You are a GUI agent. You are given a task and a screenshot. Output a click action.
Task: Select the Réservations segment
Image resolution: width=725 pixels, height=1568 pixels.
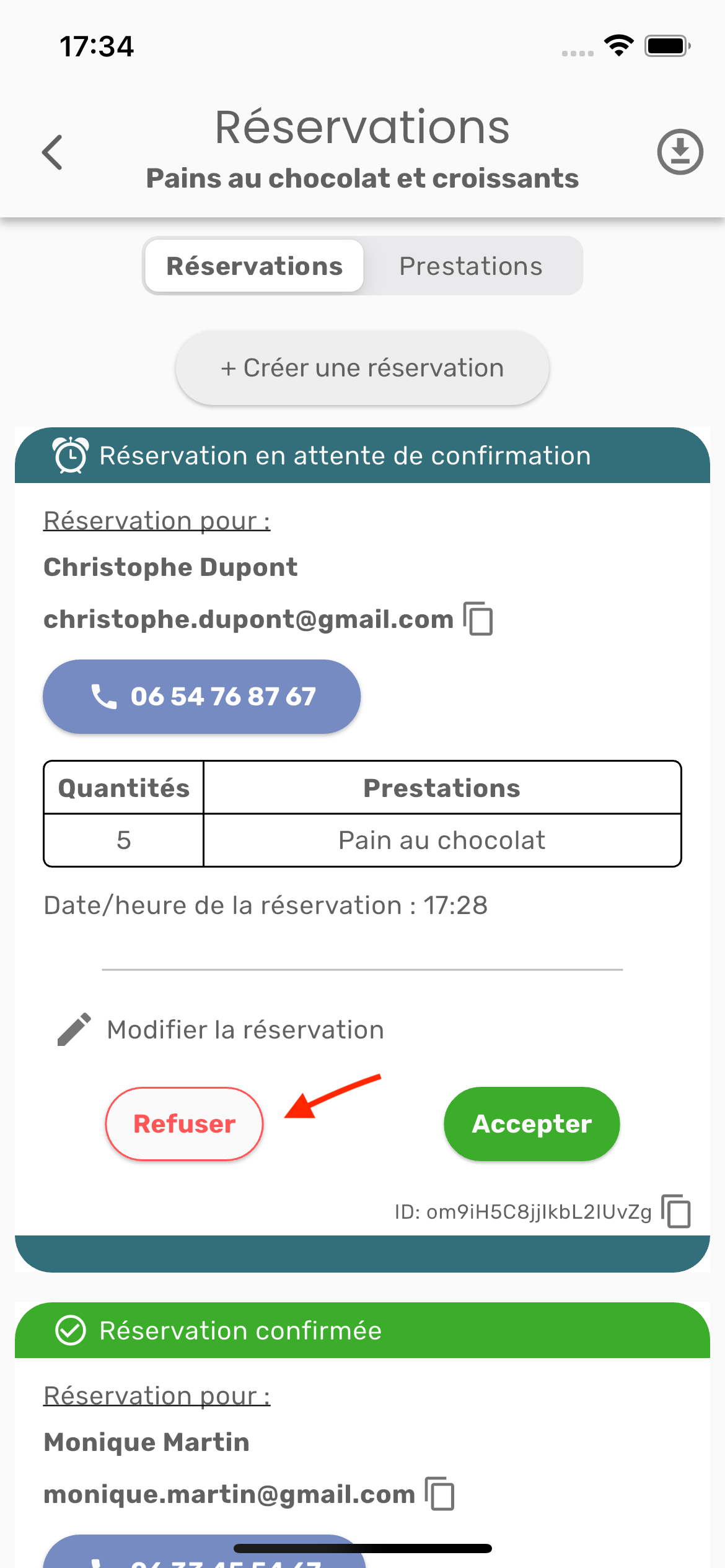click(254, 266)
